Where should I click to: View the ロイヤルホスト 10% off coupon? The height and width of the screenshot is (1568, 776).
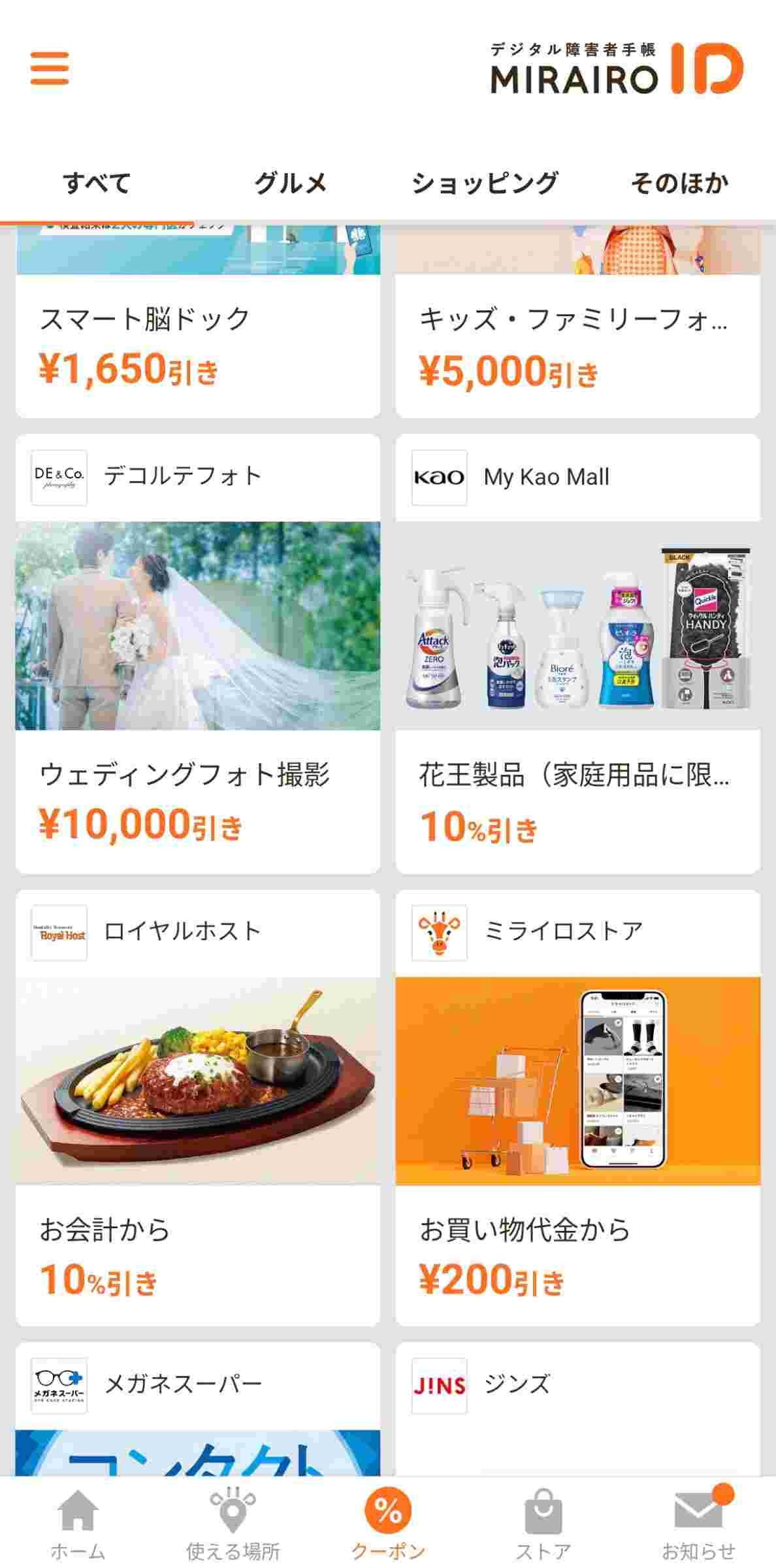click(x=197, y=1107)
